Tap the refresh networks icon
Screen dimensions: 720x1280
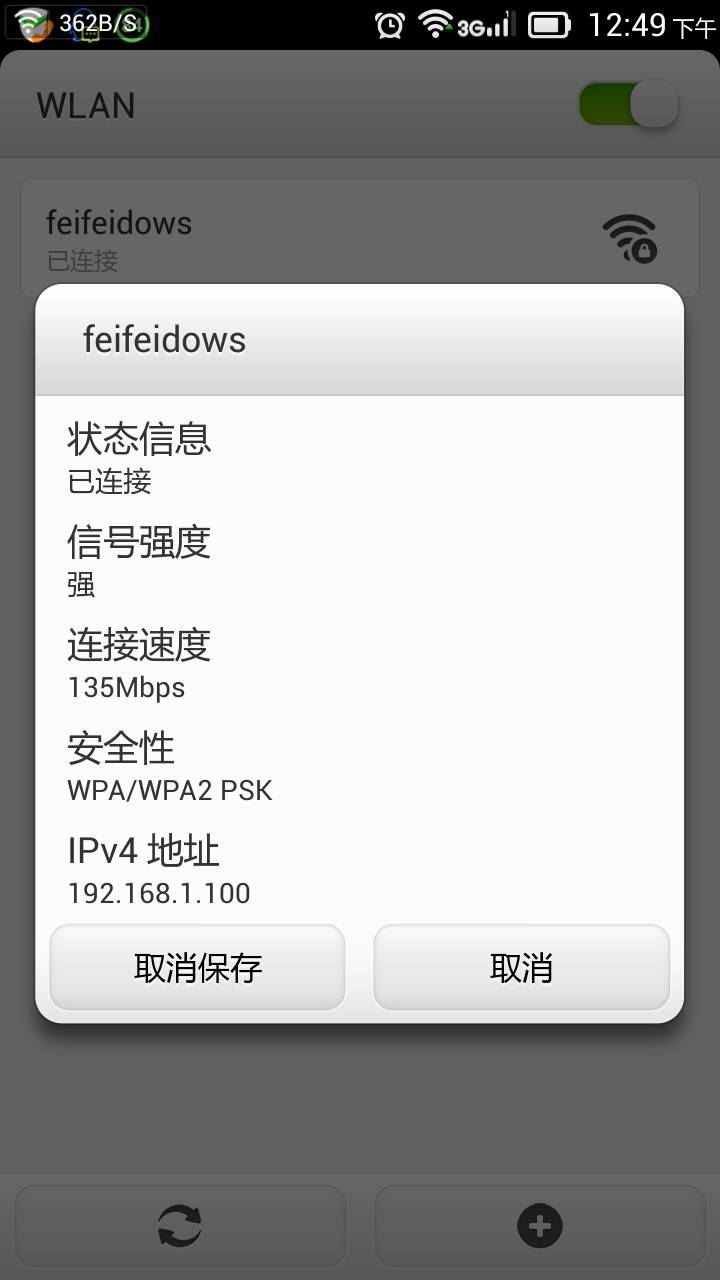pyautogui.click(x=180, y=1225)
